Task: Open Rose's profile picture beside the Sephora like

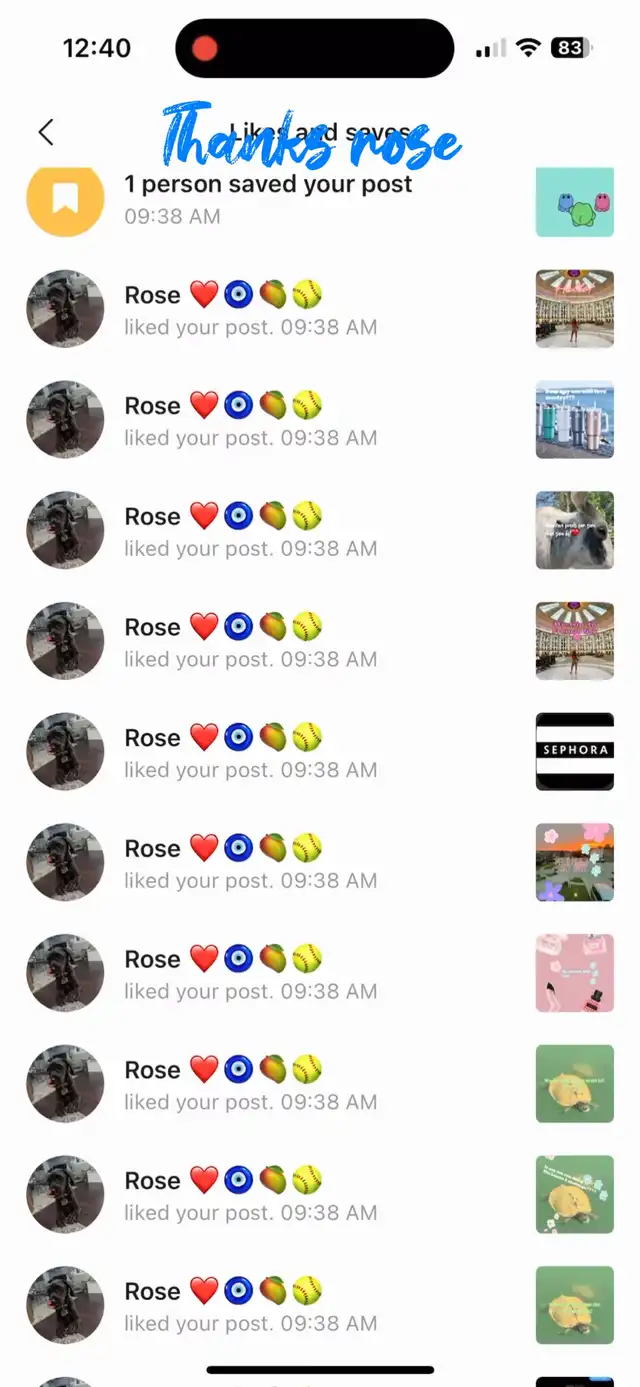Action: (x=65, y=751)
